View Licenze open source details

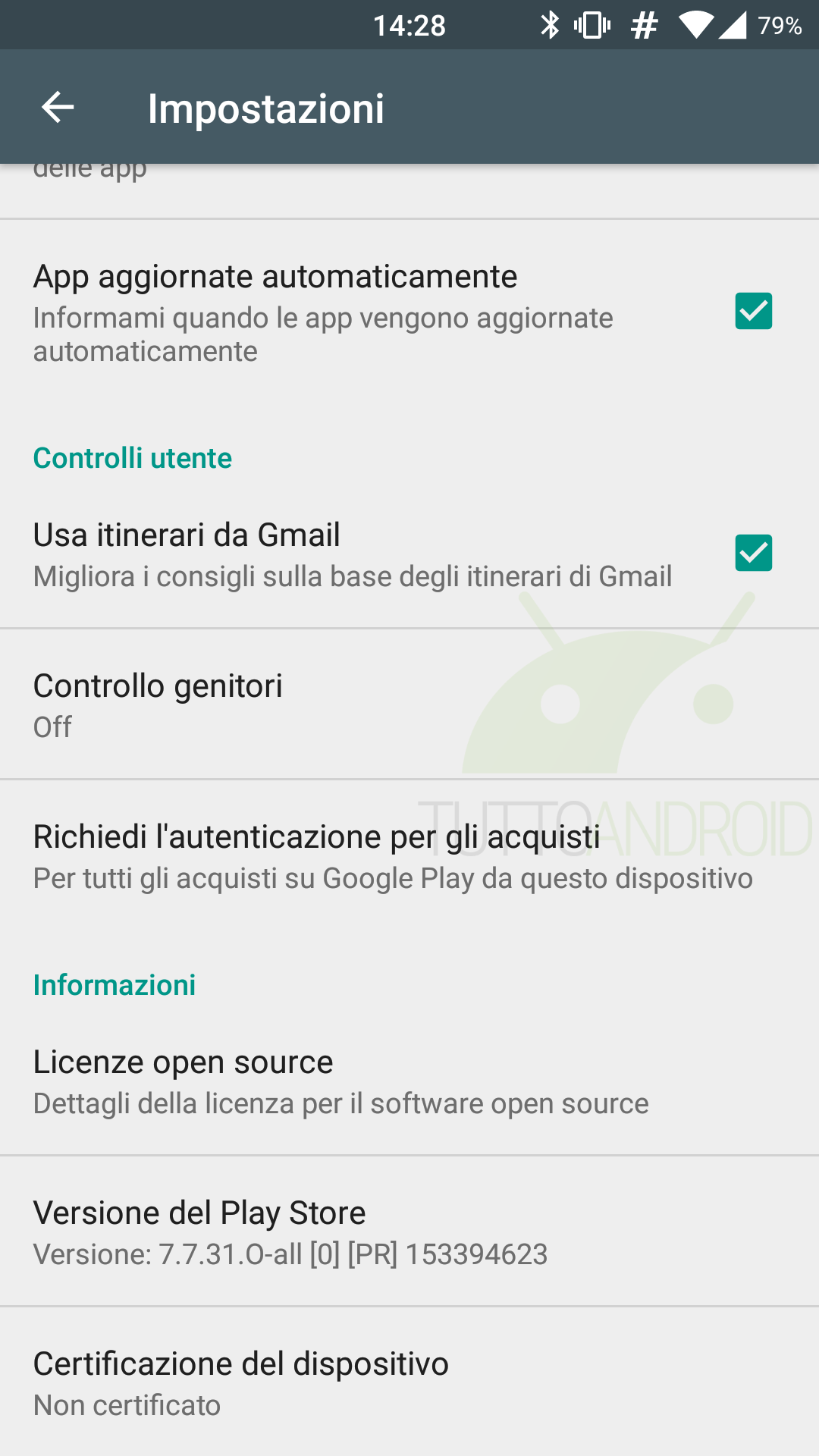click(409, 1081)
